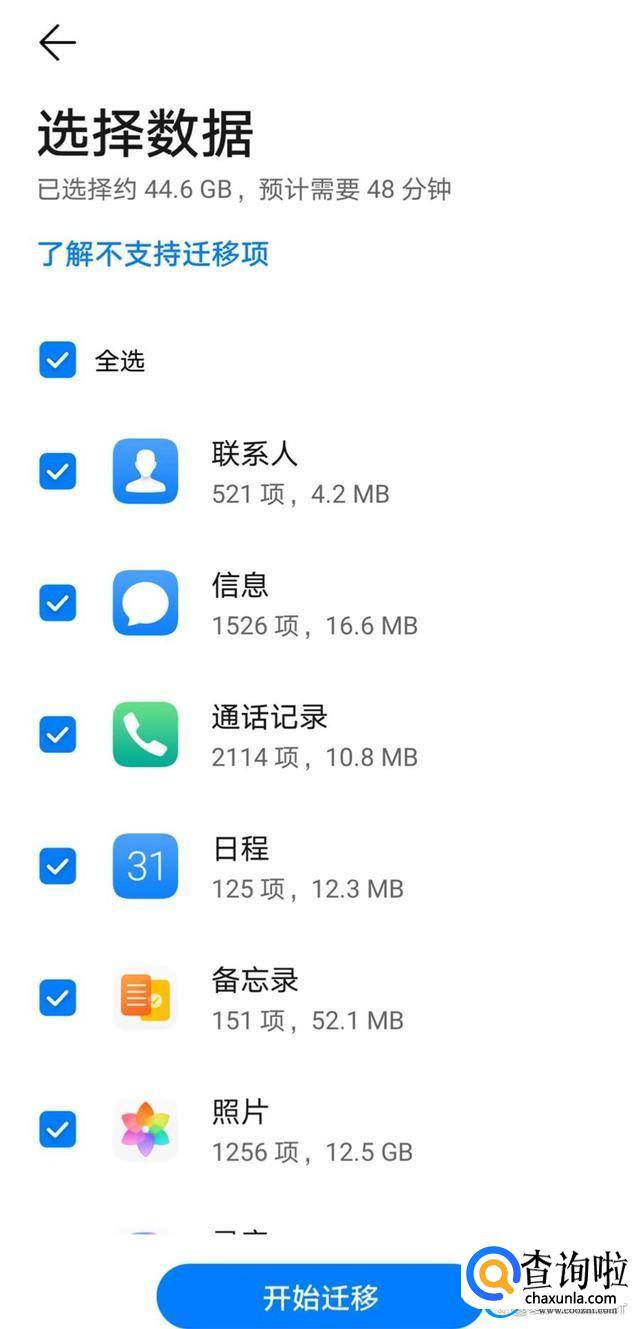Uncheck the 联系人 checkbox
This screenshot has width=640, height=1329.
tap(57, 471)
